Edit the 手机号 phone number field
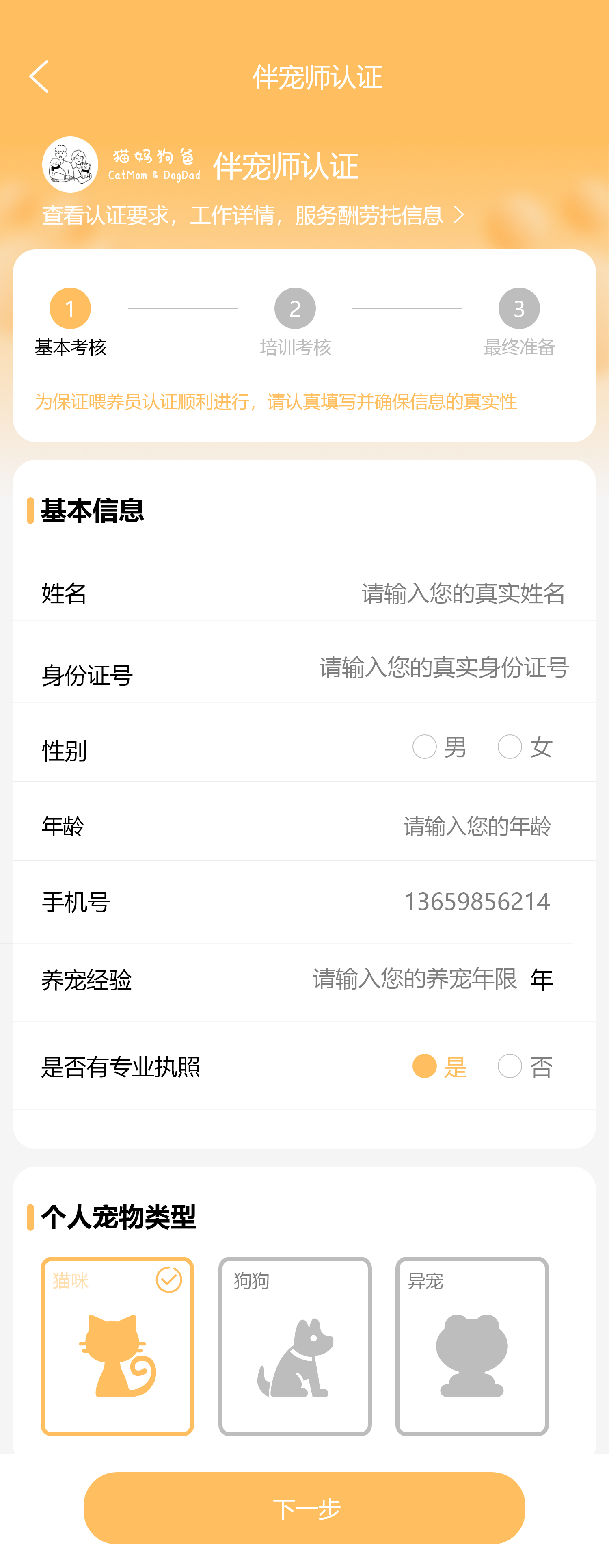Viewport: 609px width, 1568px height. (x=477, y=901)
